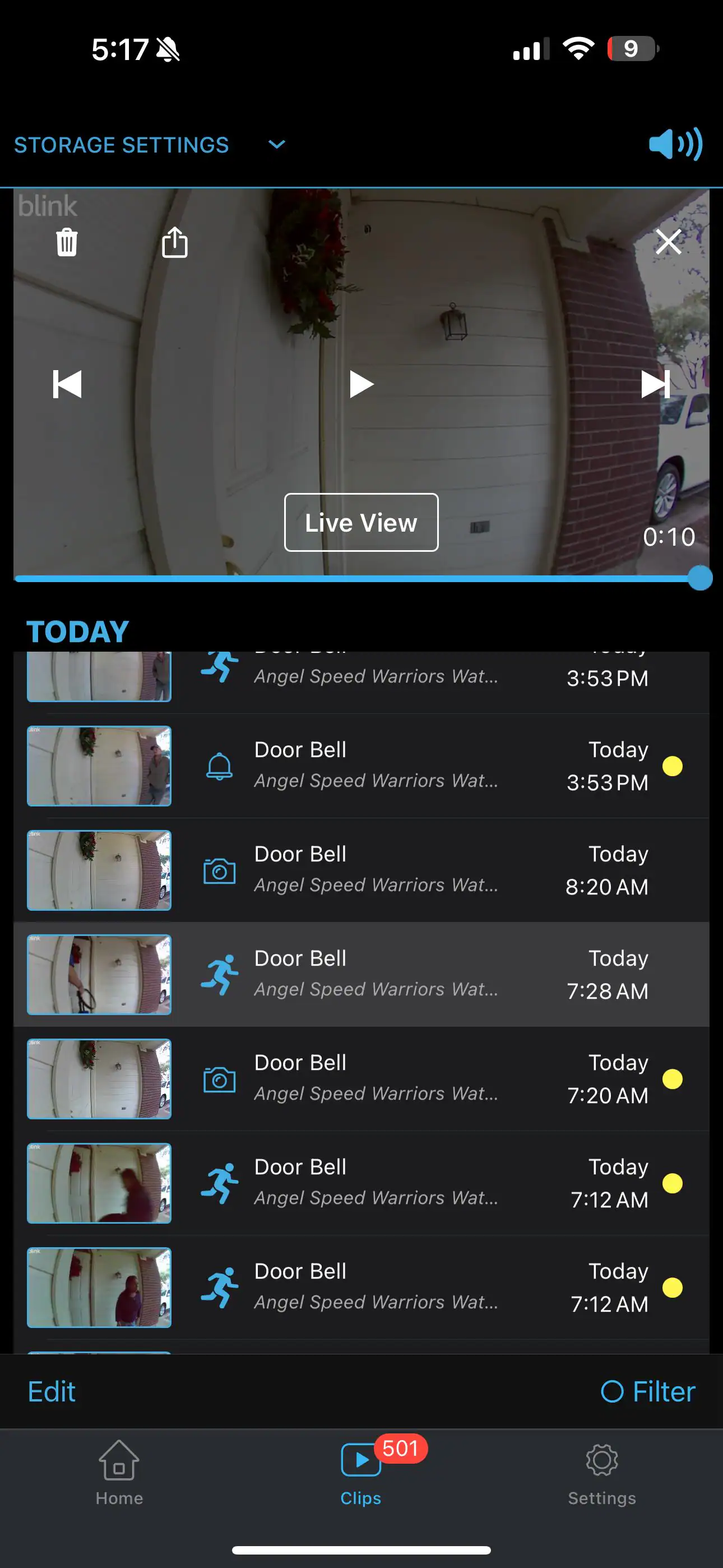Open Live View
The height and width of the screenshot is (1568, 723).
[x=361, y=522]
